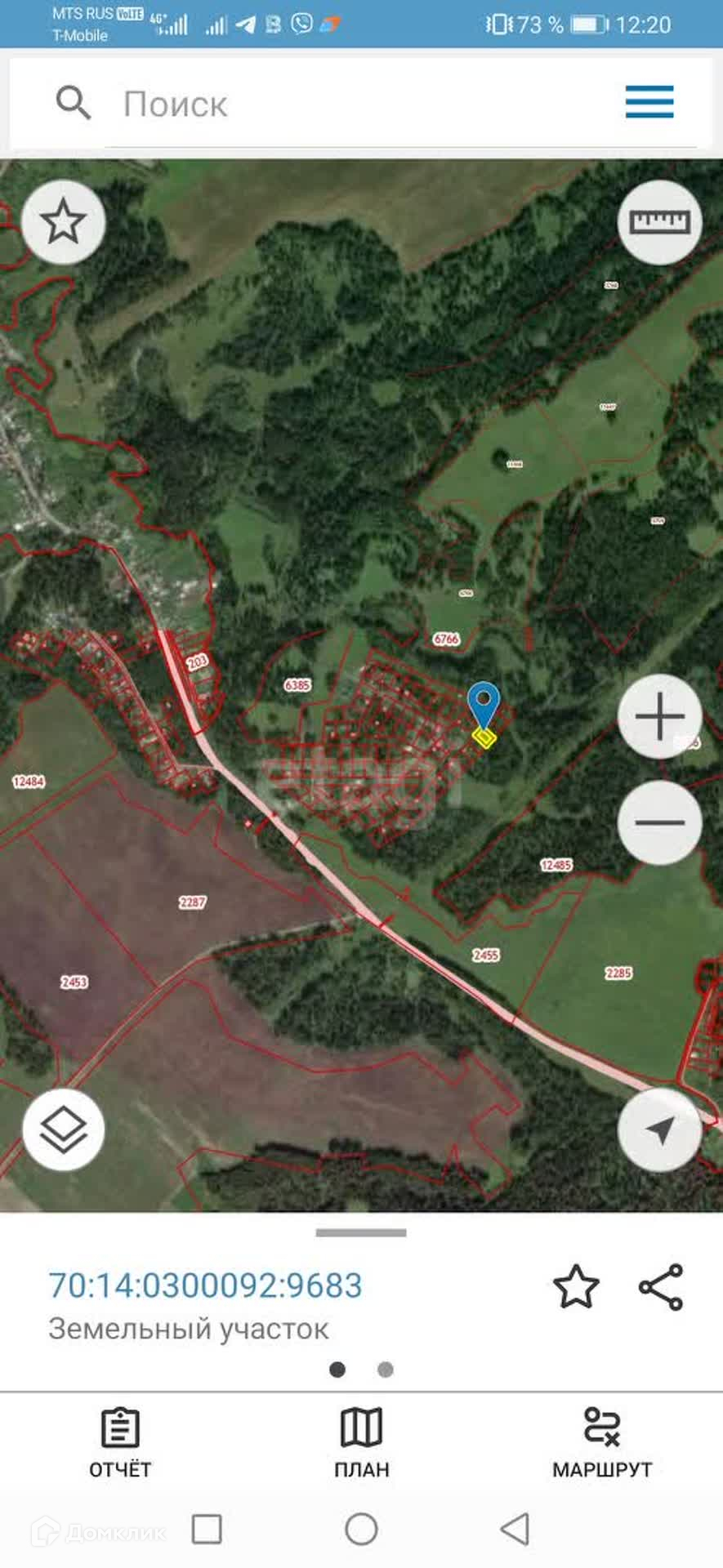Go back using the system back button
The width and height of the screenshot is (723, 1568).
515,1529
